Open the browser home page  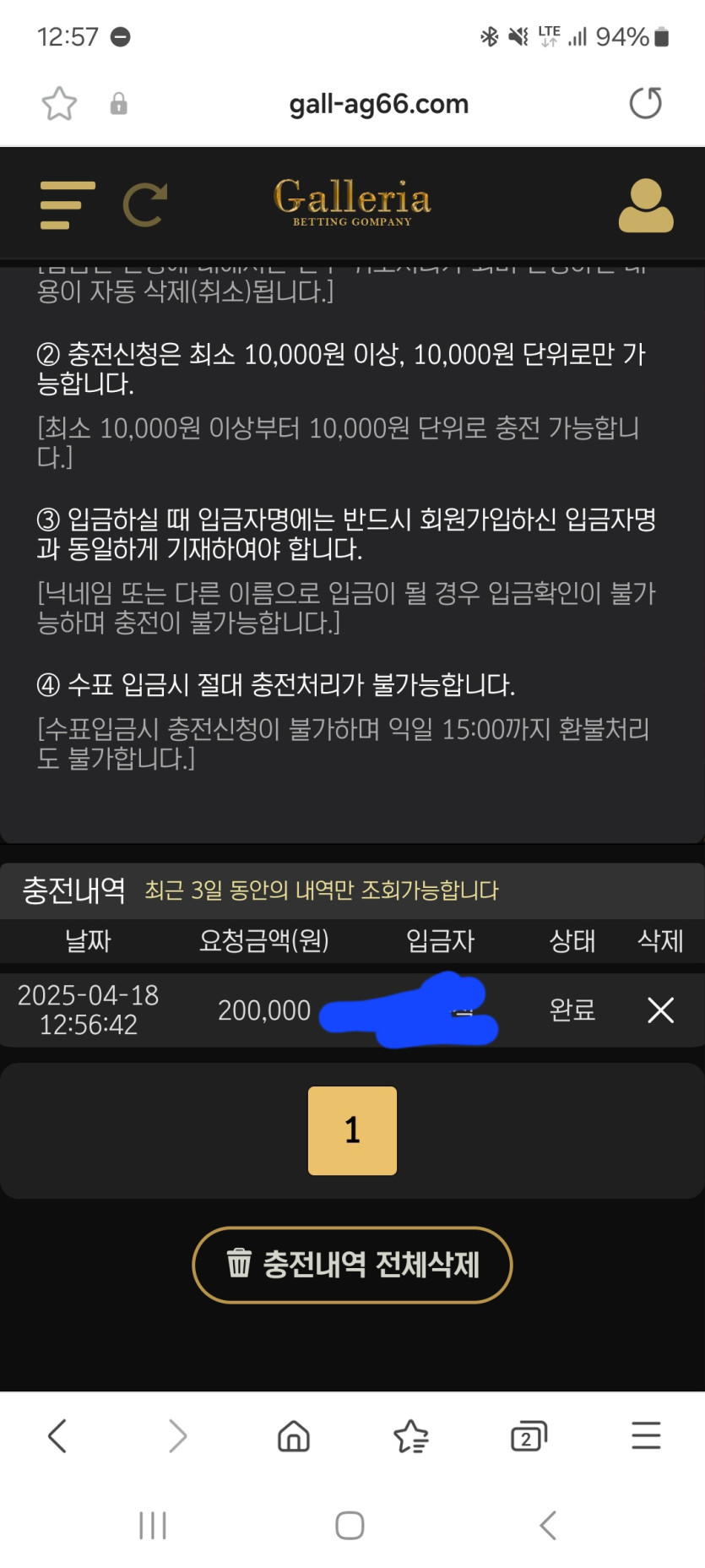[294, 1435]
